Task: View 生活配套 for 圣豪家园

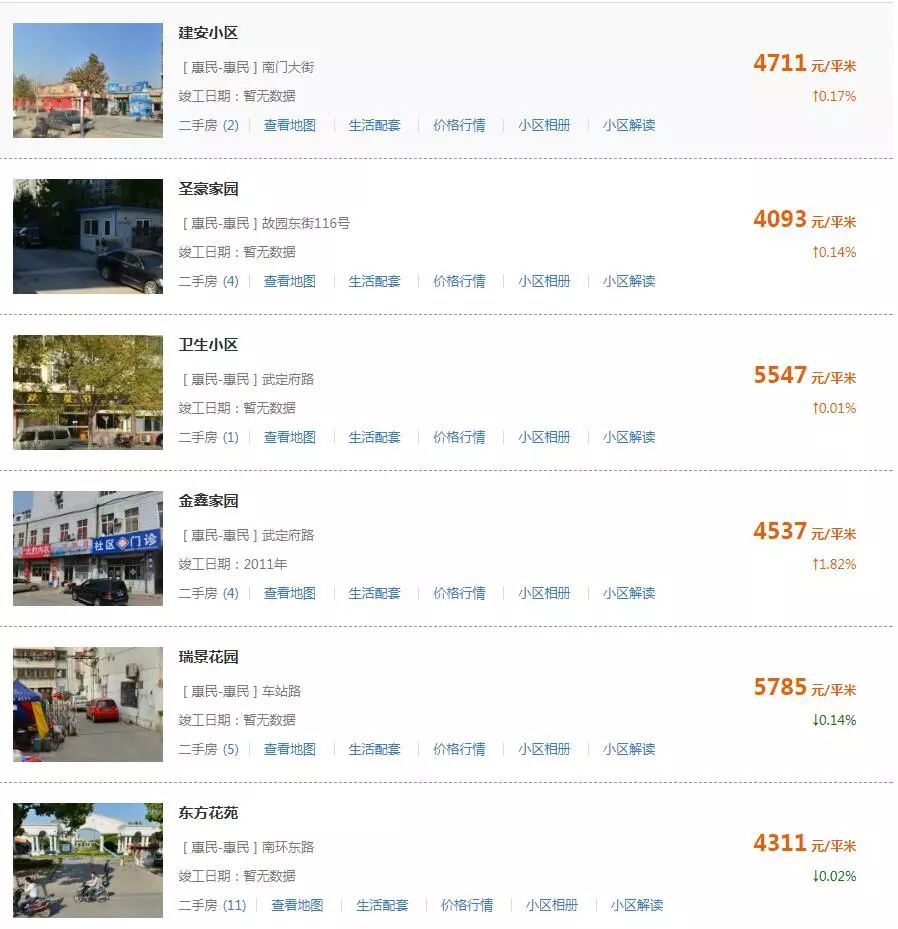Action: (x=375, y=281)
